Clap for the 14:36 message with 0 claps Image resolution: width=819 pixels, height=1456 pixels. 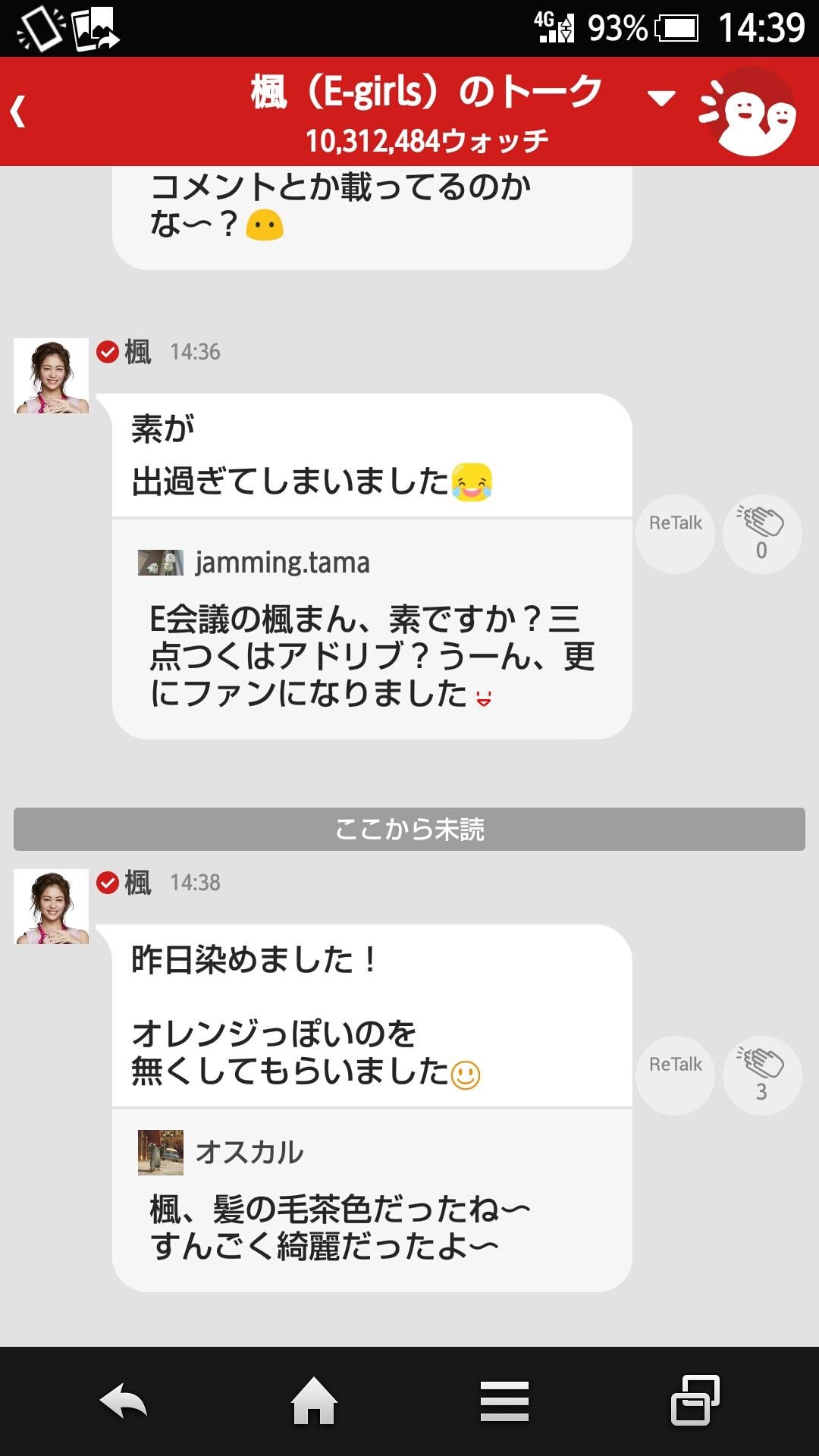[762, 533]
